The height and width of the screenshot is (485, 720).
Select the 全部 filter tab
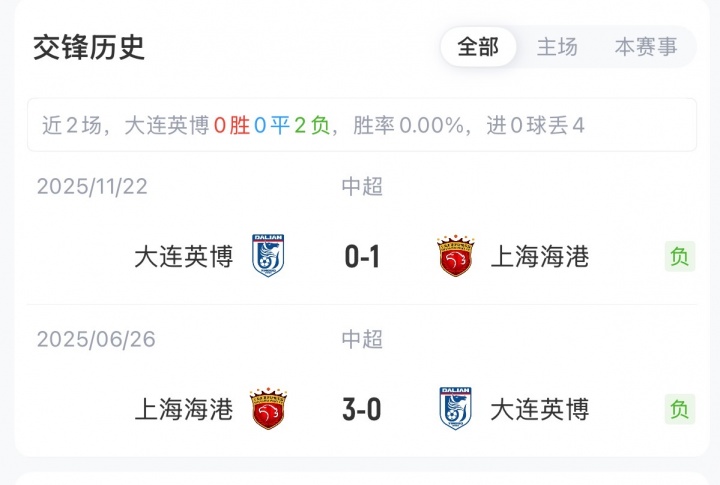479,47
